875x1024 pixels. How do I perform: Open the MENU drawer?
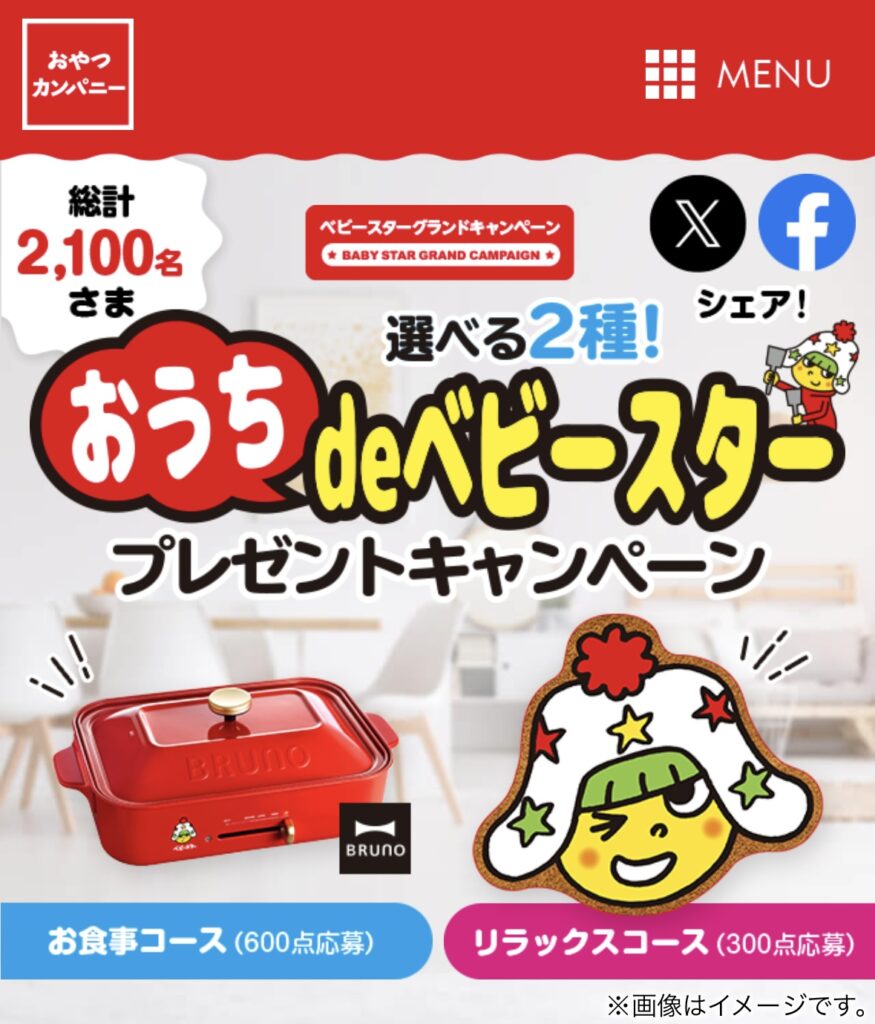click(x=738, y=74)
